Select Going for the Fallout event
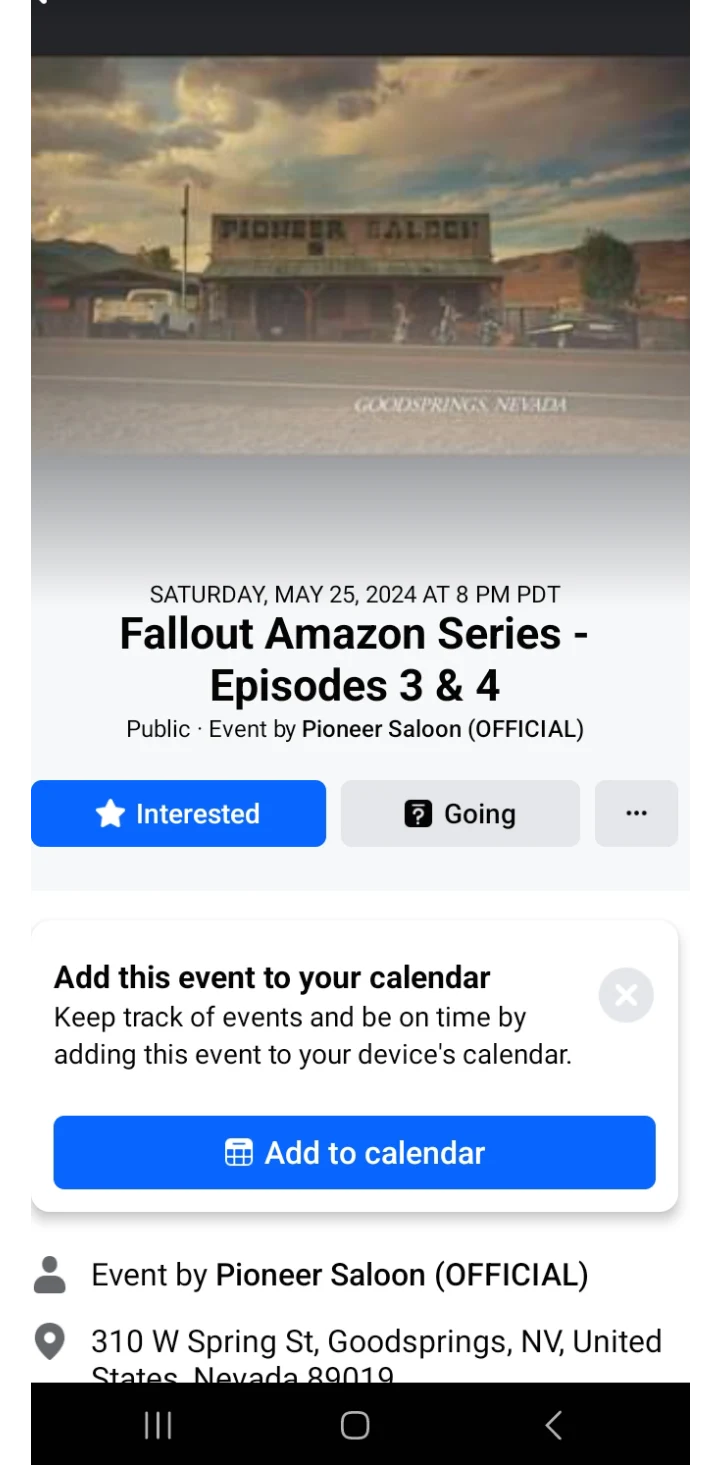Viewport: 720px width, 1465px height. point(460,813)
